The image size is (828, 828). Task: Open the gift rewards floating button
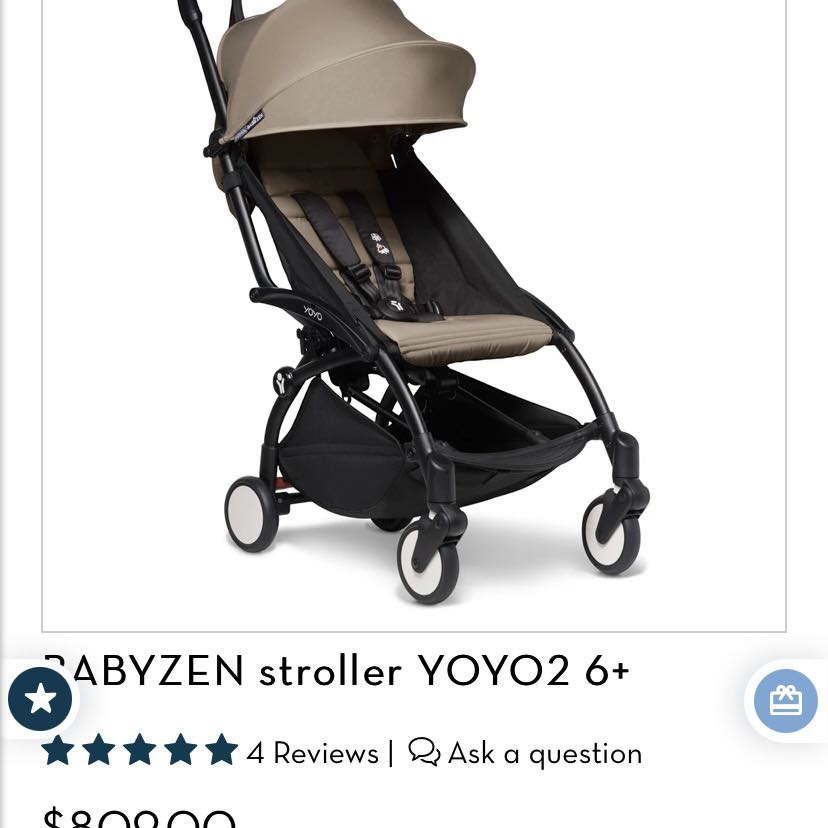click(x=785, y=700)
